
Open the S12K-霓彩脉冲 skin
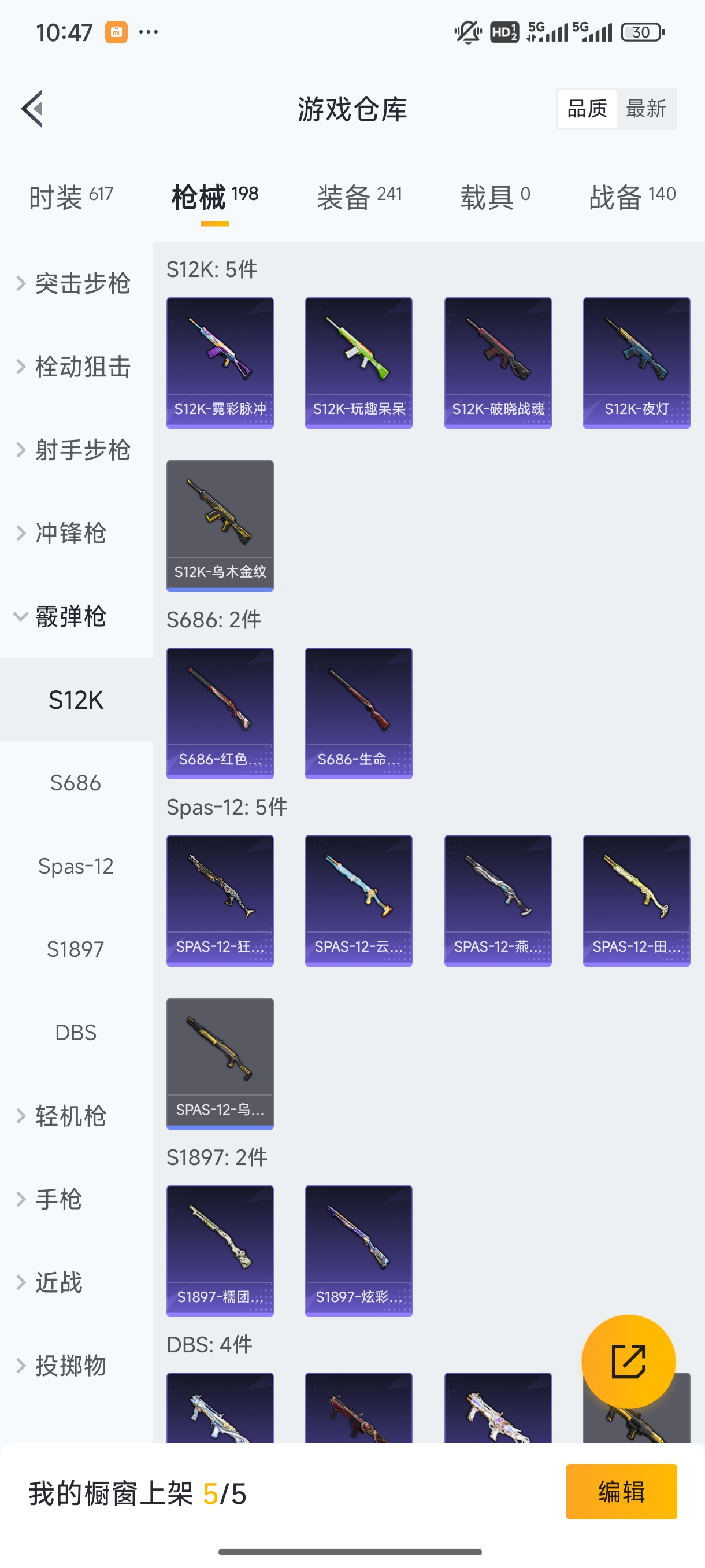pyautogui.click(x=220, y=363)
